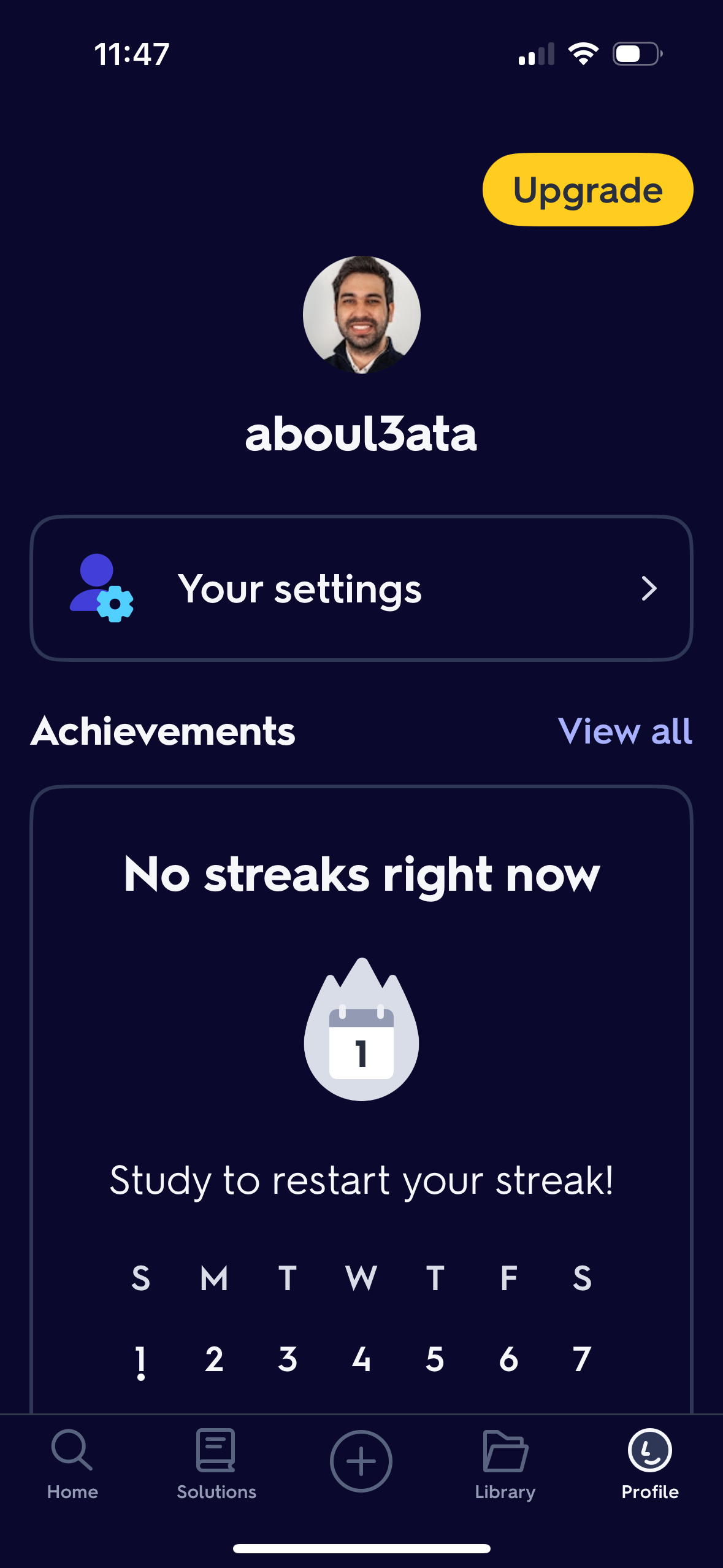Expand Your settings via the chevron

[650, 588]
